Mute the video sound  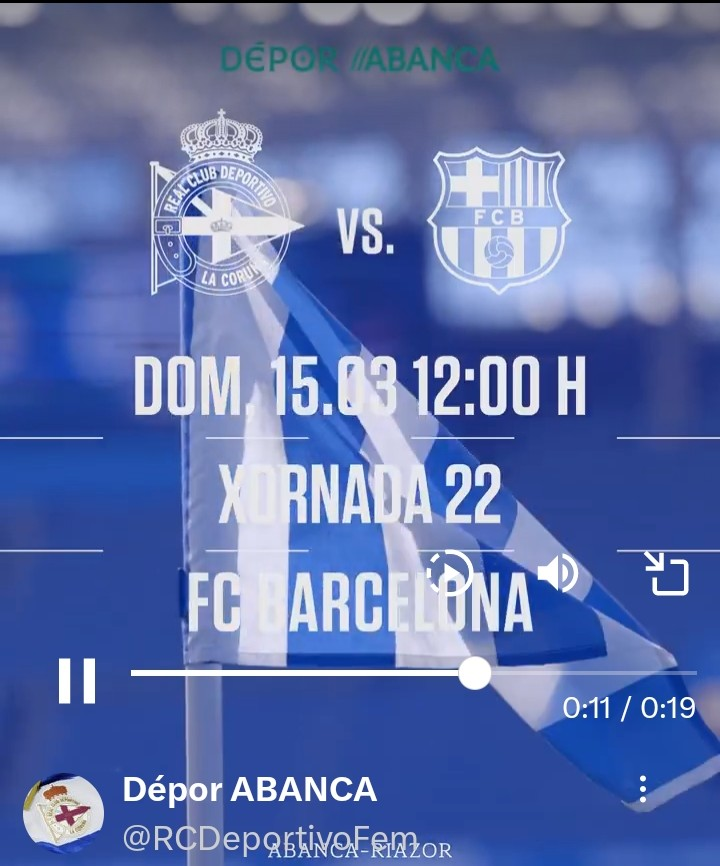[558, 573]
